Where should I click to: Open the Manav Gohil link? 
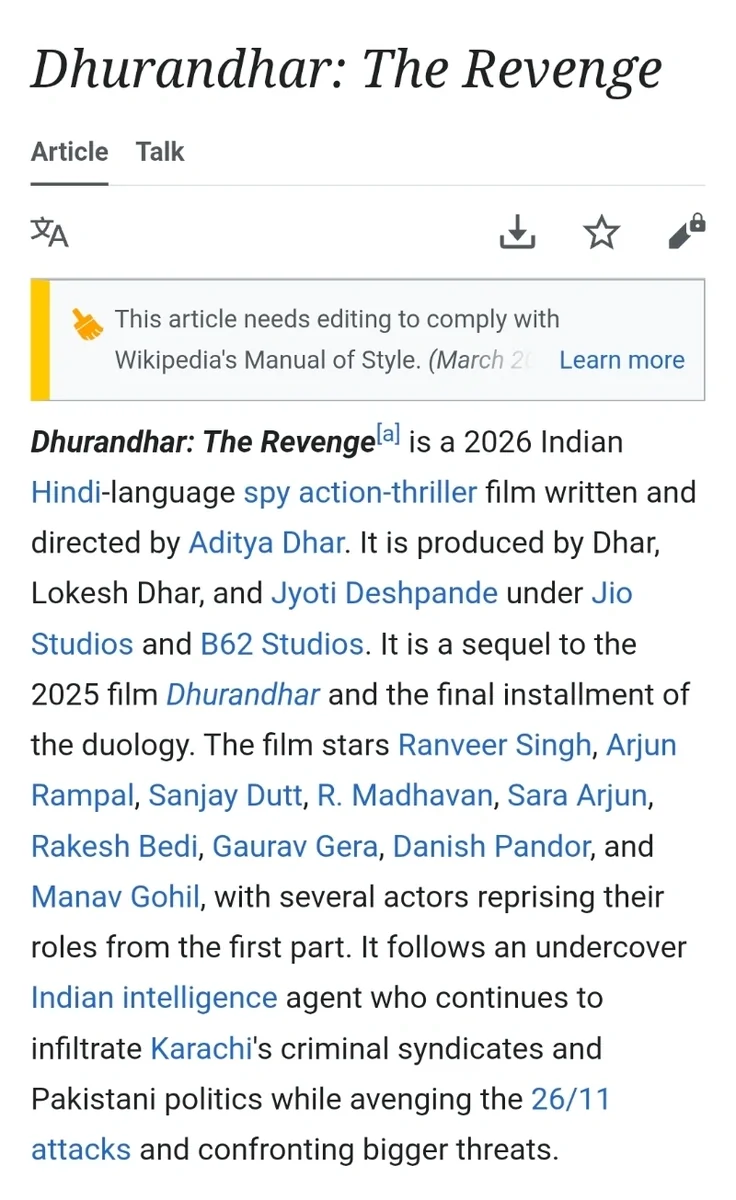116,897
